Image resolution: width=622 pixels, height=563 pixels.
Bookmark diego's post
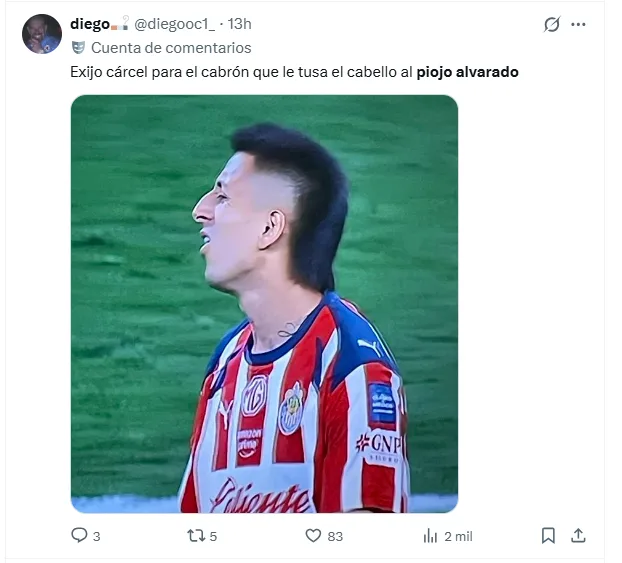tap(548, 536)
